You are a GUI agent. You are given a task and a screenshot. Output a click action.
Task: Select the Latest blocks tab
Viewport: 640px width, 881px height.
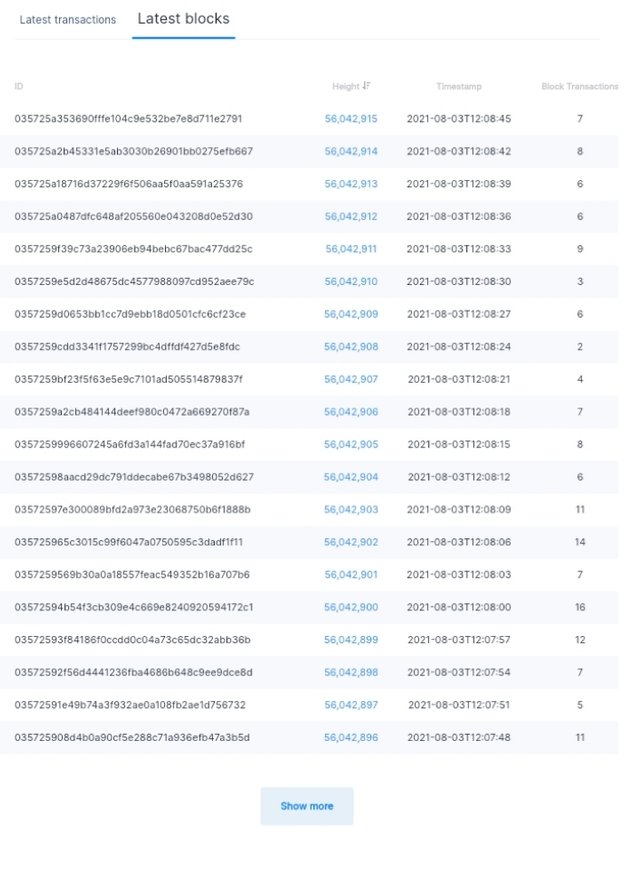pos(183,19)
